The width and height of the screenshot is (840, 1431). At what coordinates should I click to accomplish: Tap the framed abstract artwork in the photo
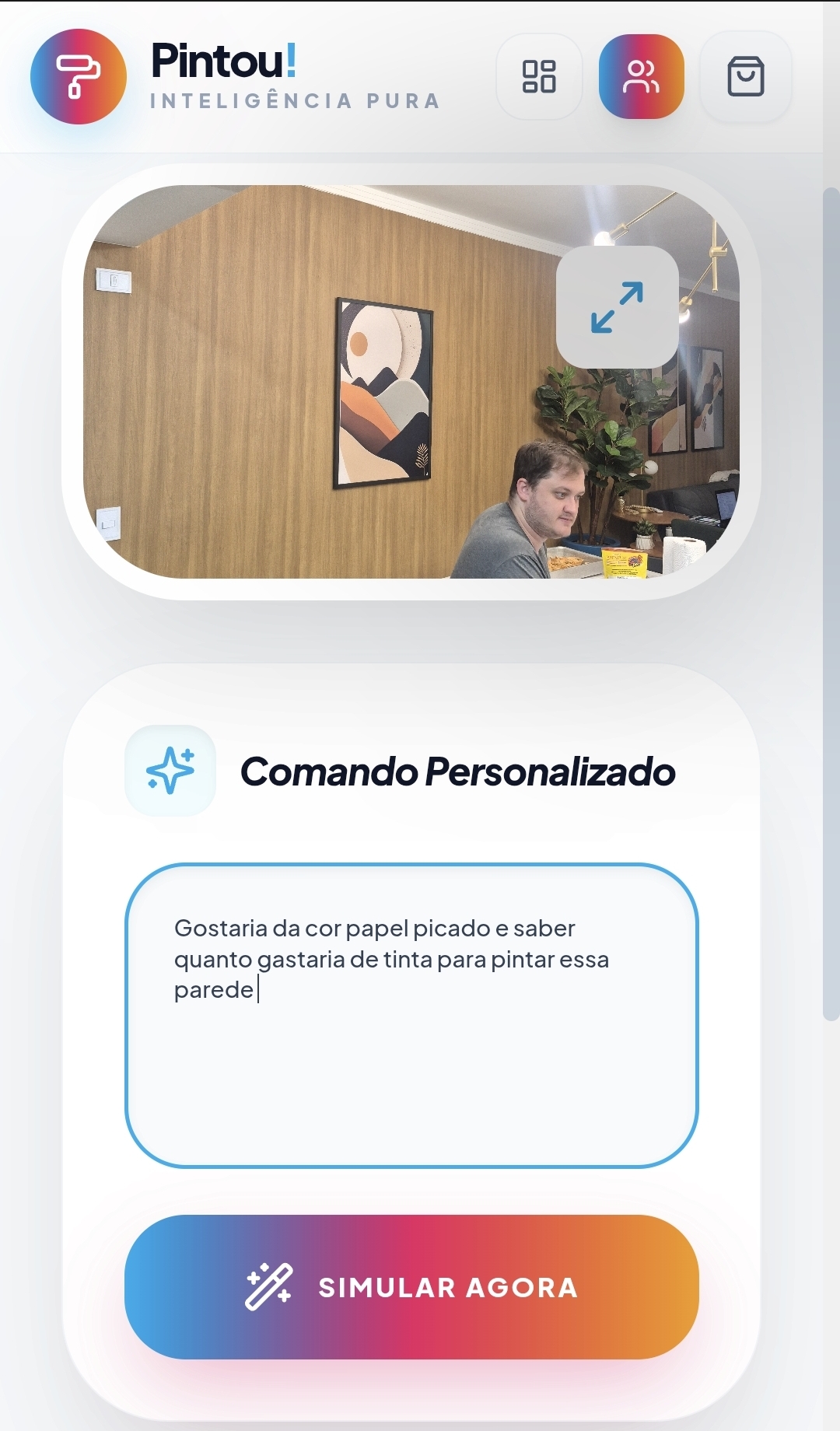click(x=383, y=393)
